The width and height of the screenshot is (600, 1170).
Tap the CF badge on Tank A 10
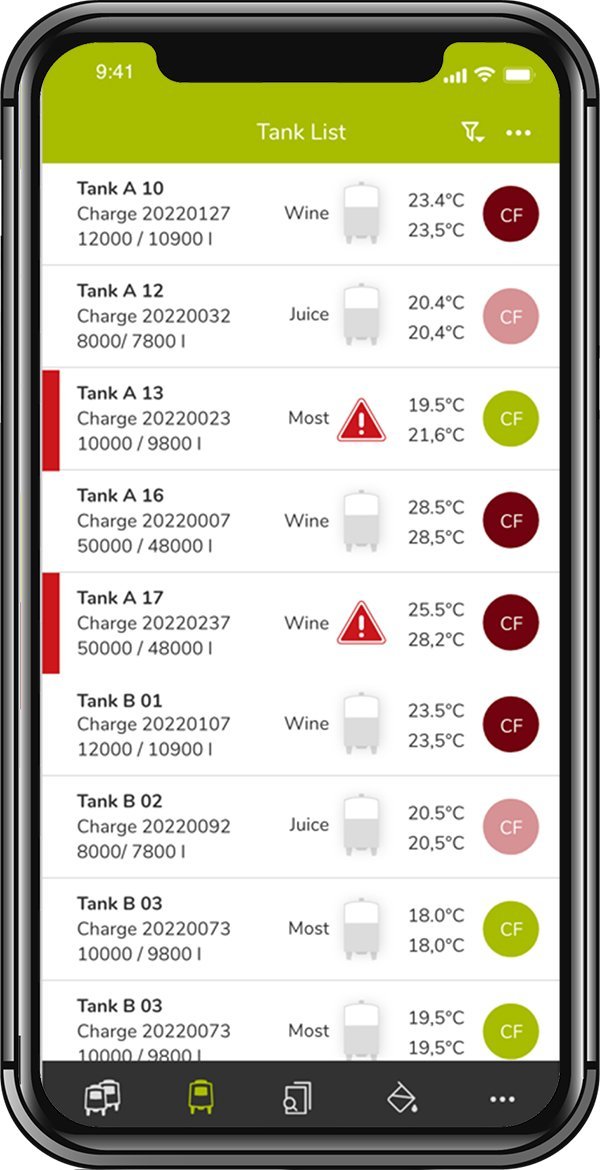click(x=510, y=215)
